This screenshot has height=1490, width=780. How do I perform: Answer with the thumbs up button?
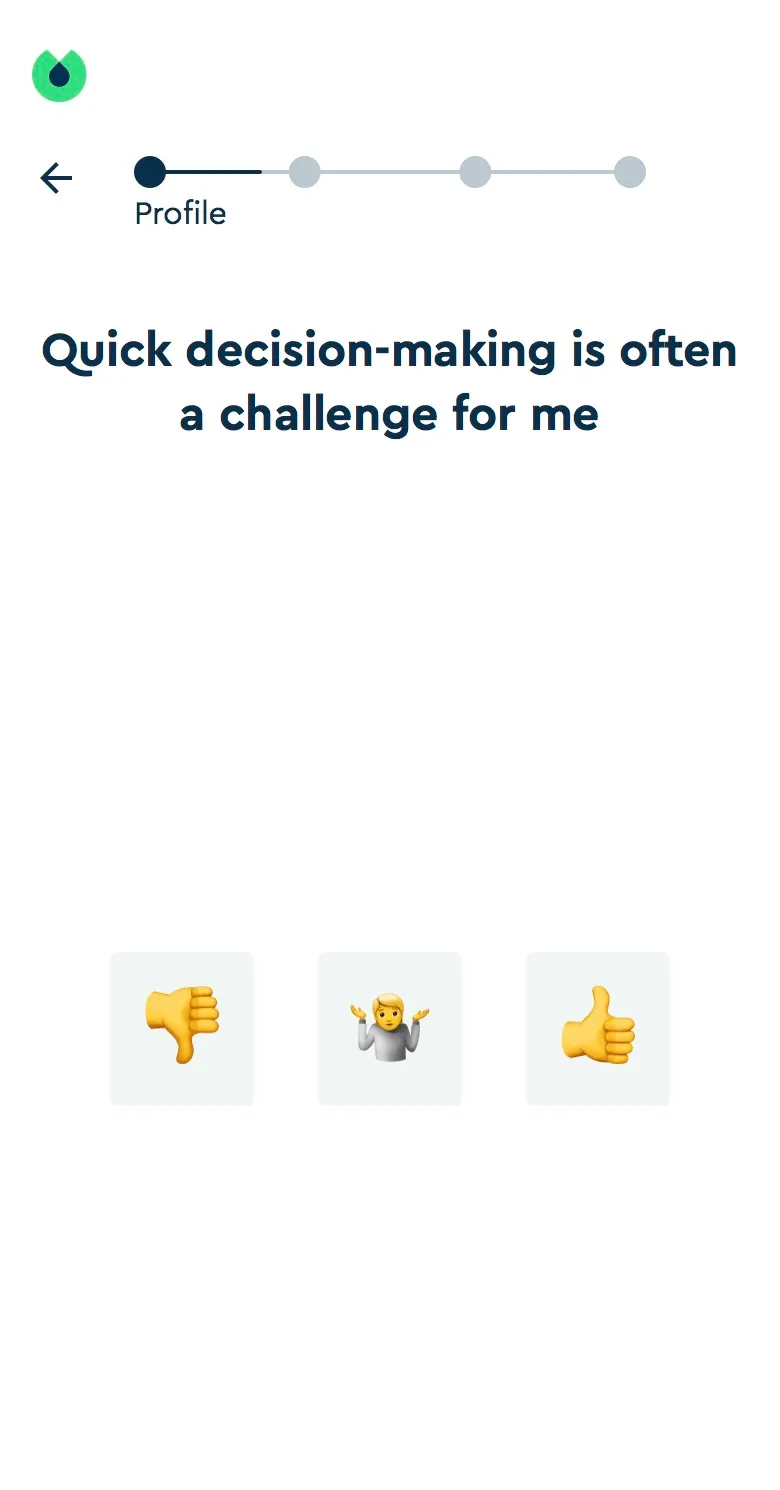pyautogui.click(x=598, y=1029)
